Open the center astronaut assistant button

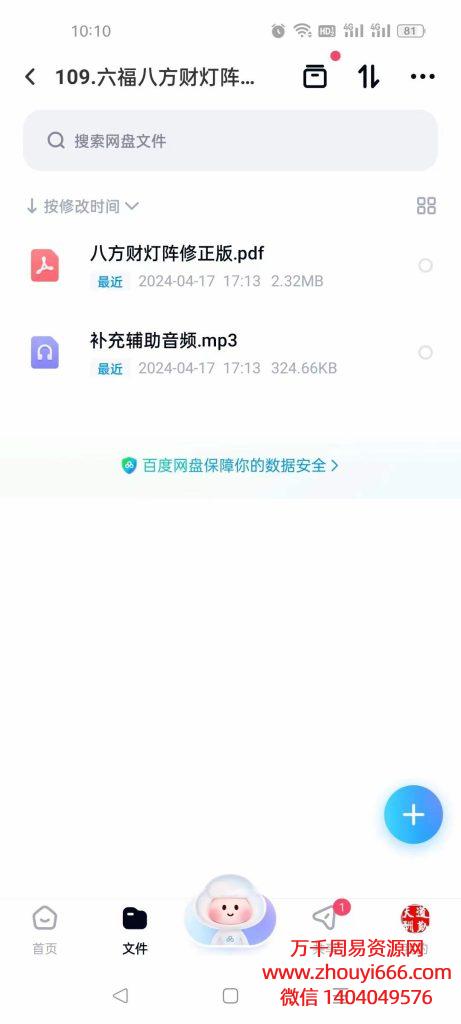tap(230, 911)
